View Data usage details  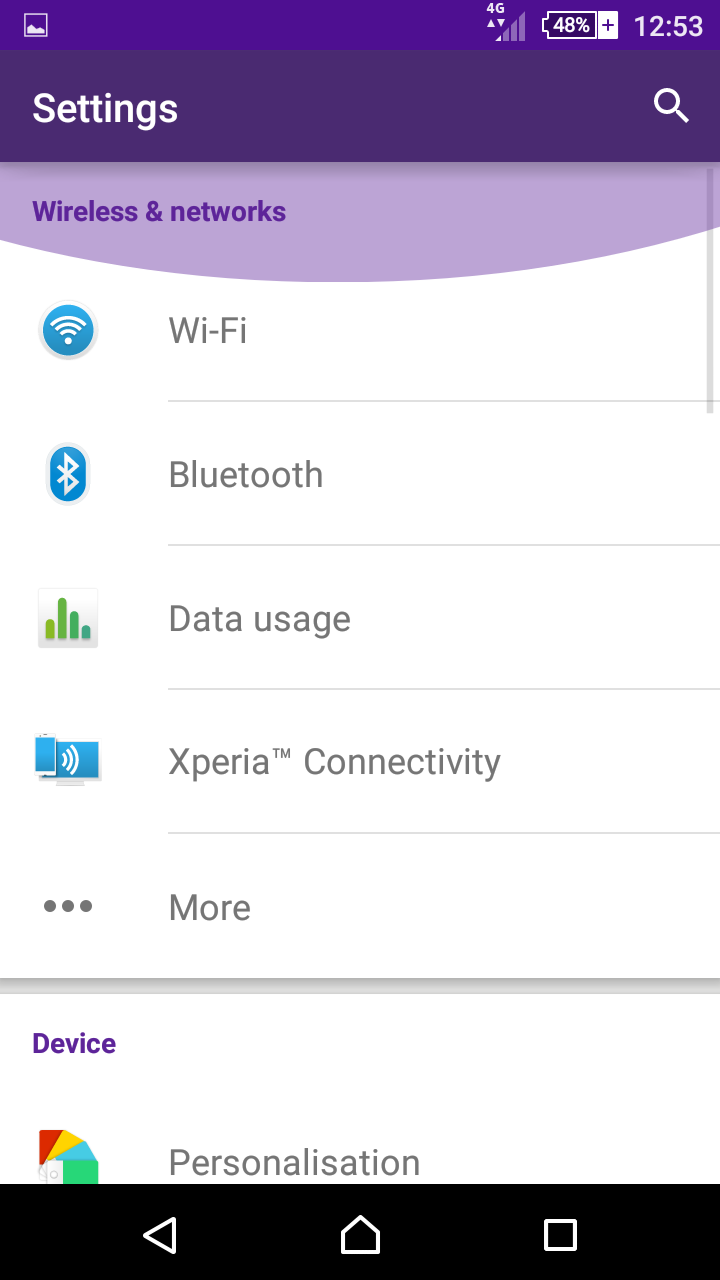[x=360, y=618]
